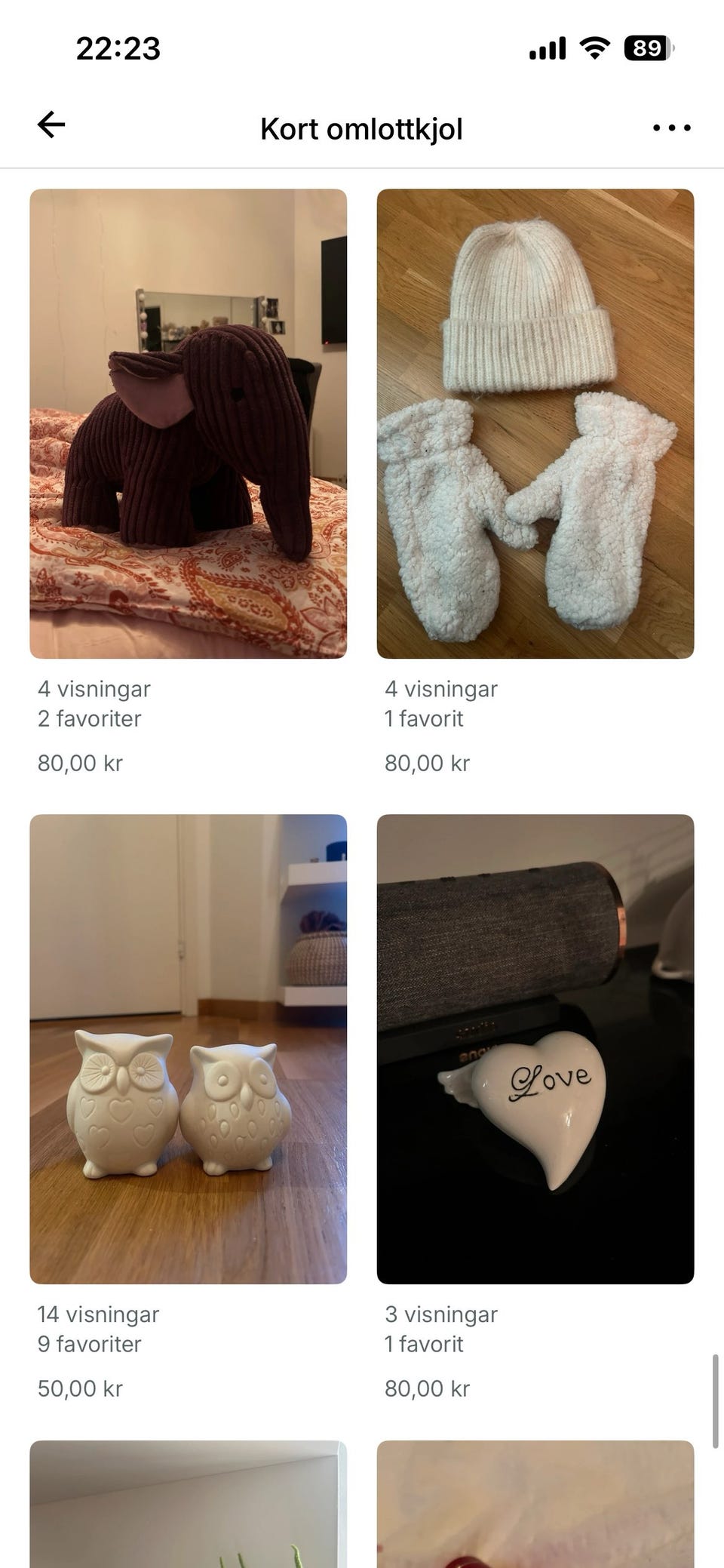Open the white beanie and mittens listing
Image resolution: width=724 pixels, height=1568 pixels.
click(534, 423)
